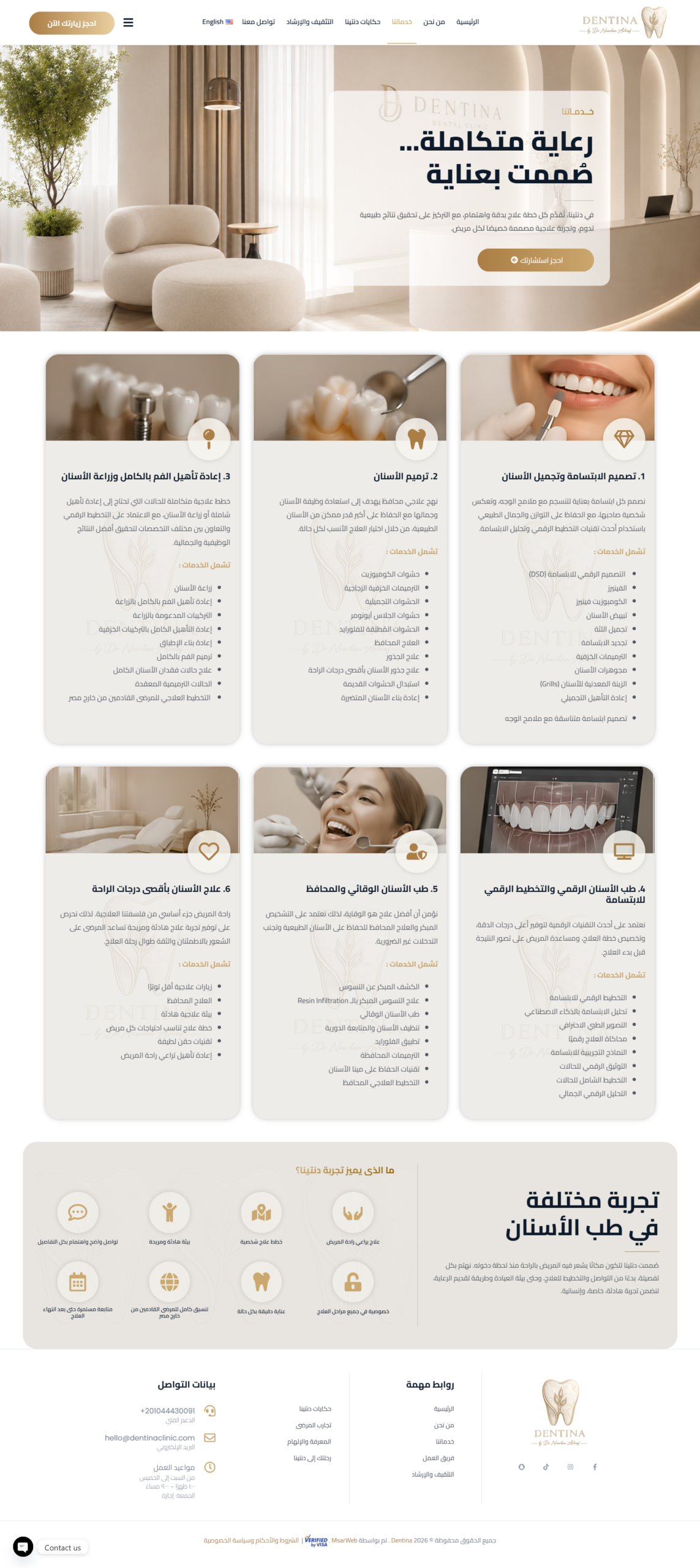Open the MsarWeb developer link
The height and width of the screenshot is (1568, 700).
[x=344, y=1540]
